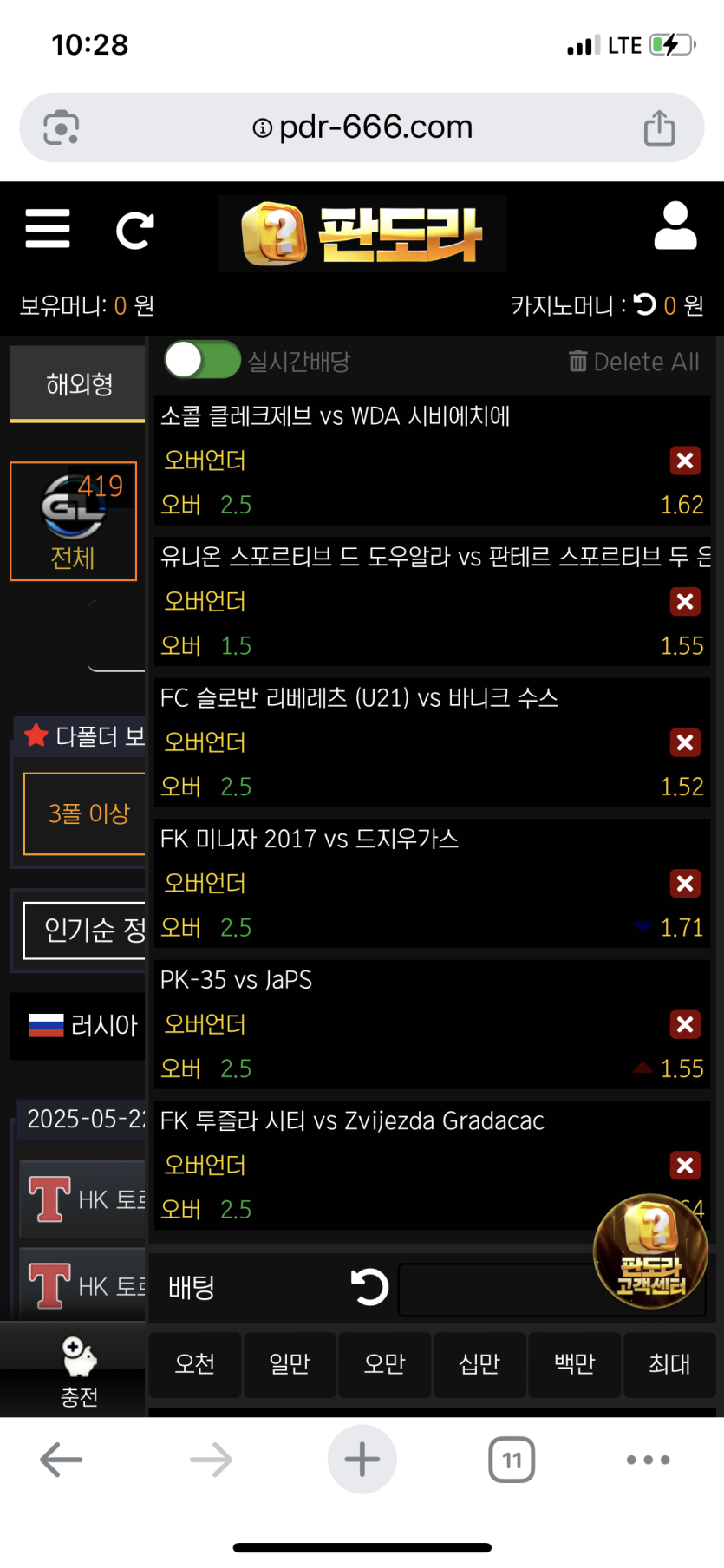Remove the FK 미니자 2017 bet
The height and width of the screenshot is (1568, 724).
[685, 884]
